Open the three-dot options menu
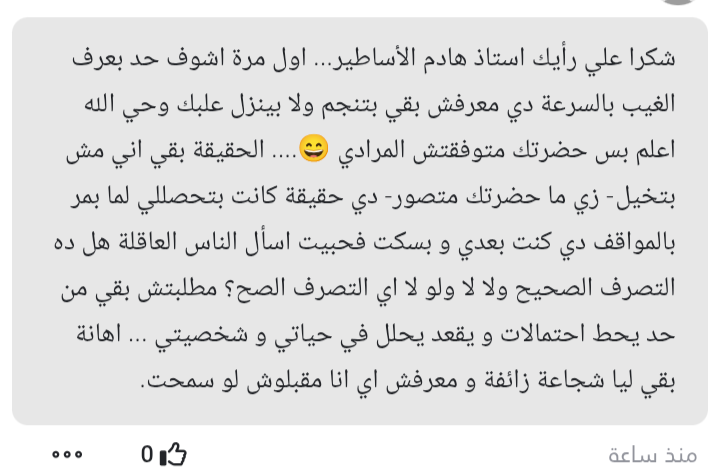 pyautogui.click(x=67, y=455)
